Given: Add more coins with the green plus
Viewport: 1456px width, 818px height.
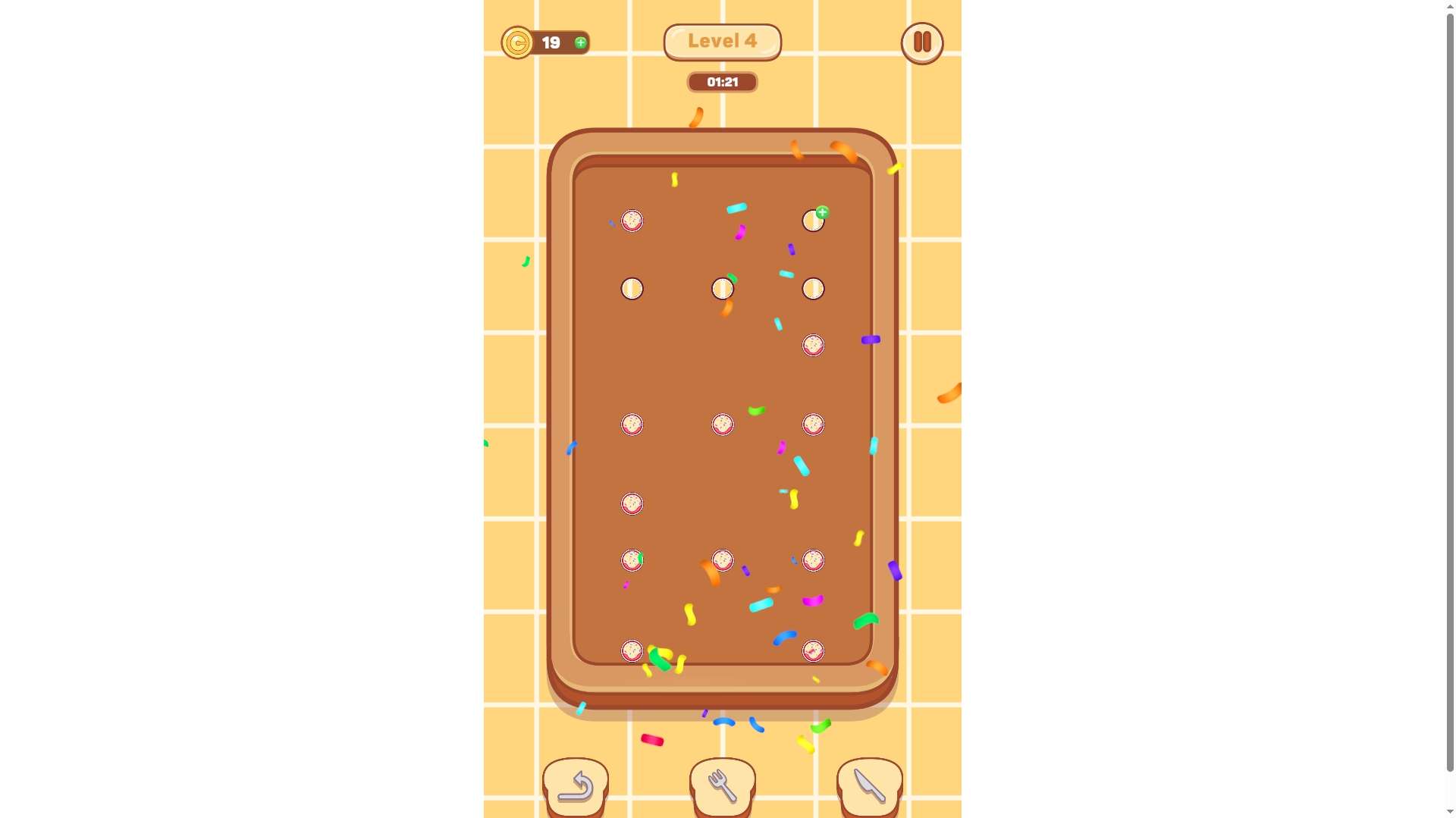Looking at the screenshot, I should click(x=580, y=43).
